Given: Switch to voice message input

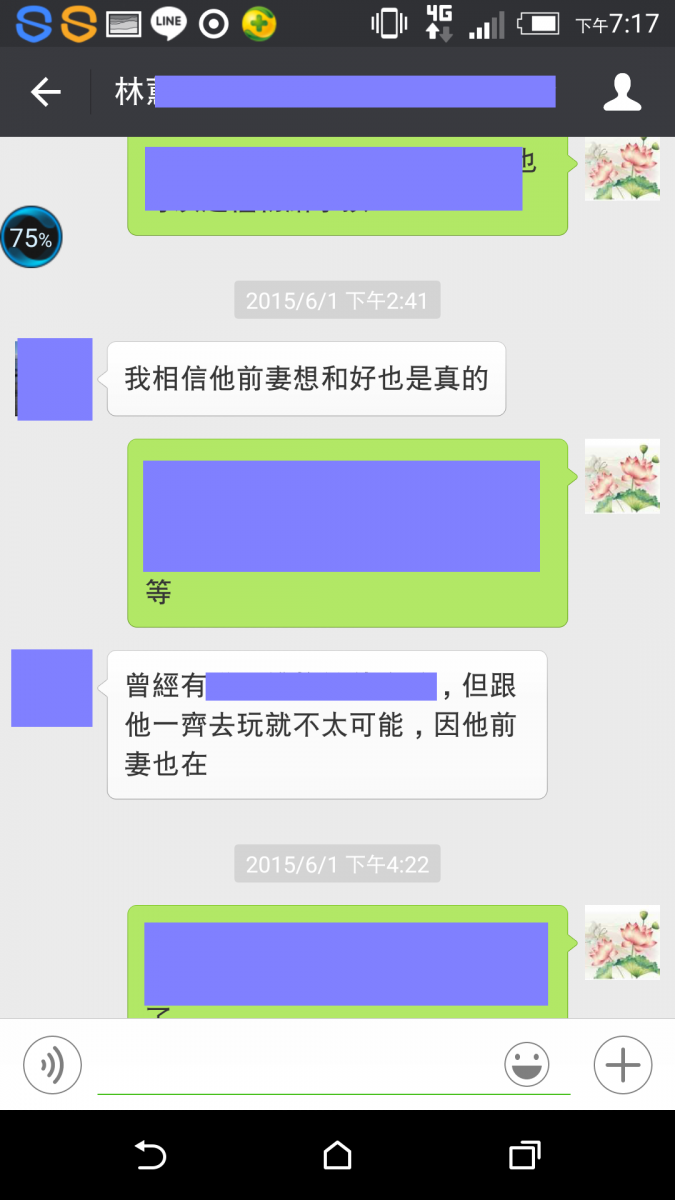Looking at the screenshot, I should tap(52, 1064).
